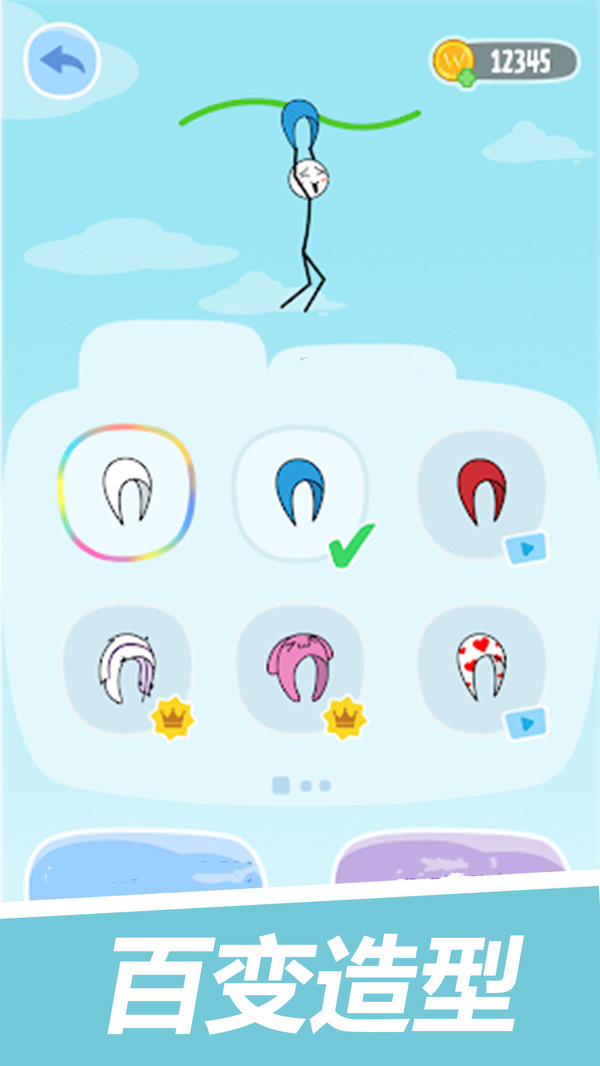Screen dimensions: 600x1066
Task: Unlock the red hairstyle by video
Action: [x=482, y=494]
